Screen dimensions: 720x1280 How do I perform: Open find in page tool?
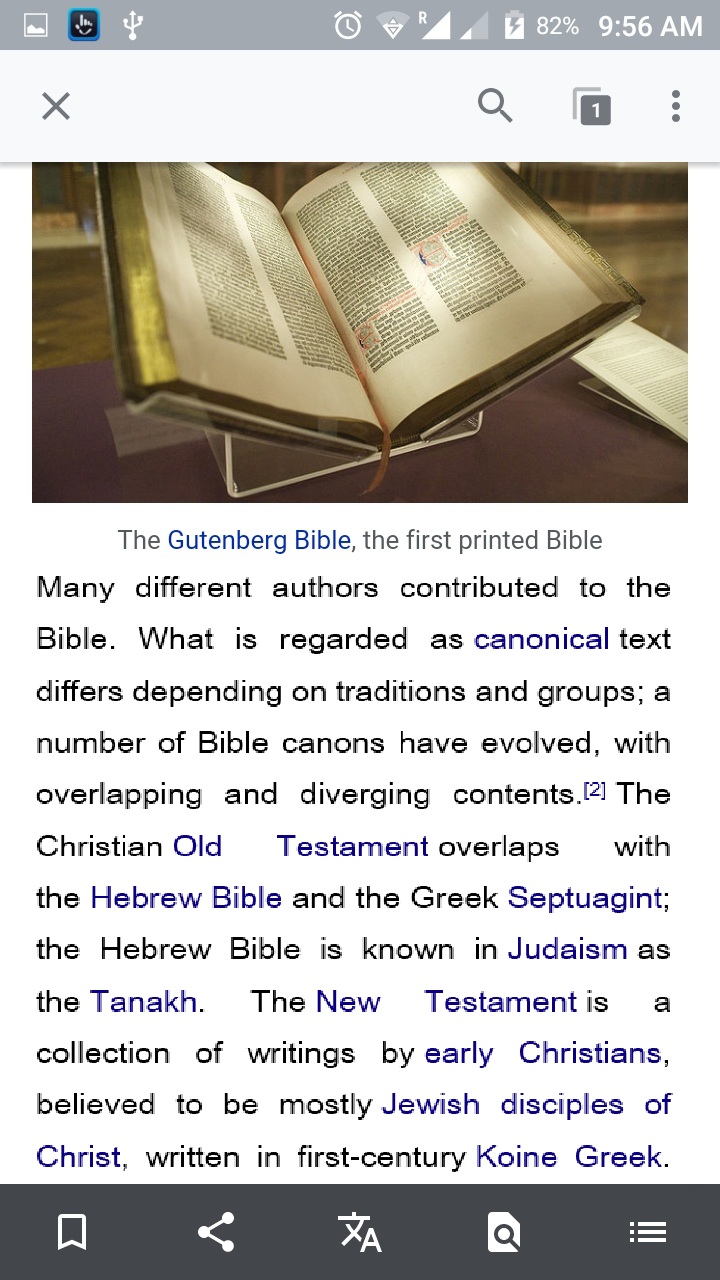504,1232
